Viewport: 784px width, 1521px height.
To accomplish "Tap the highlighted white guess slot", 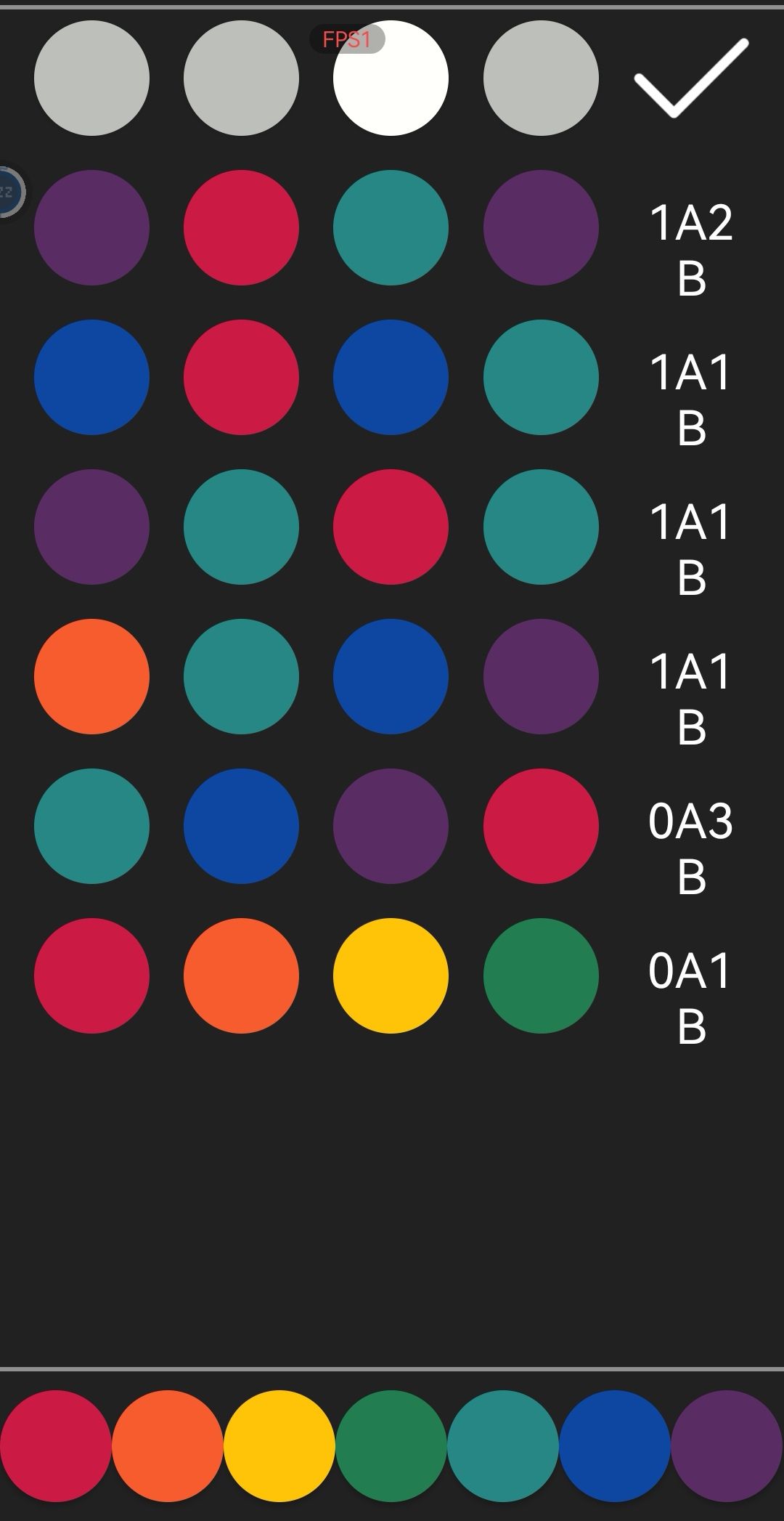I will click(x=391, y=78).
